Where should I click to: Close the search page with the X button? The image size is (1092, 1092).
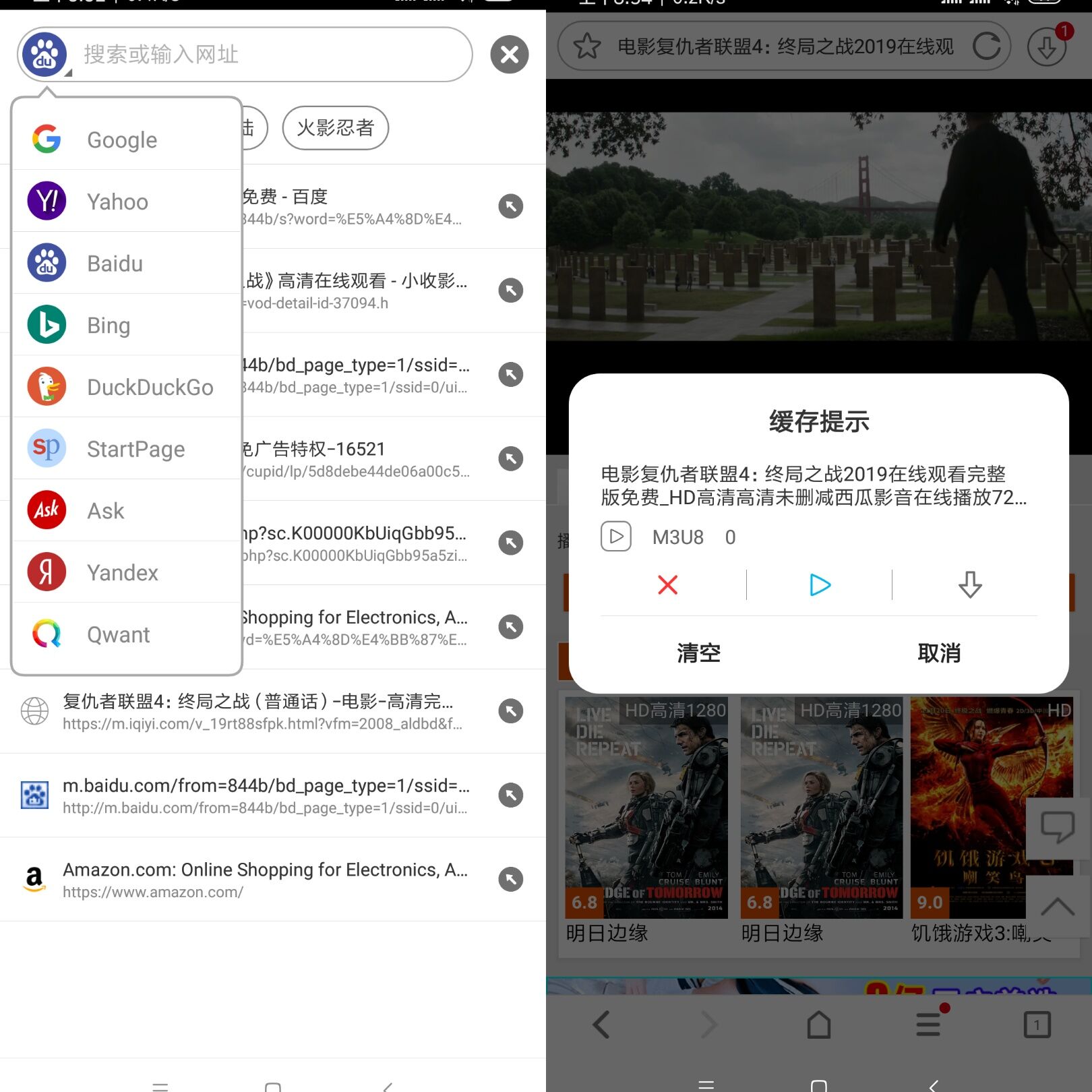coord(510,54)
